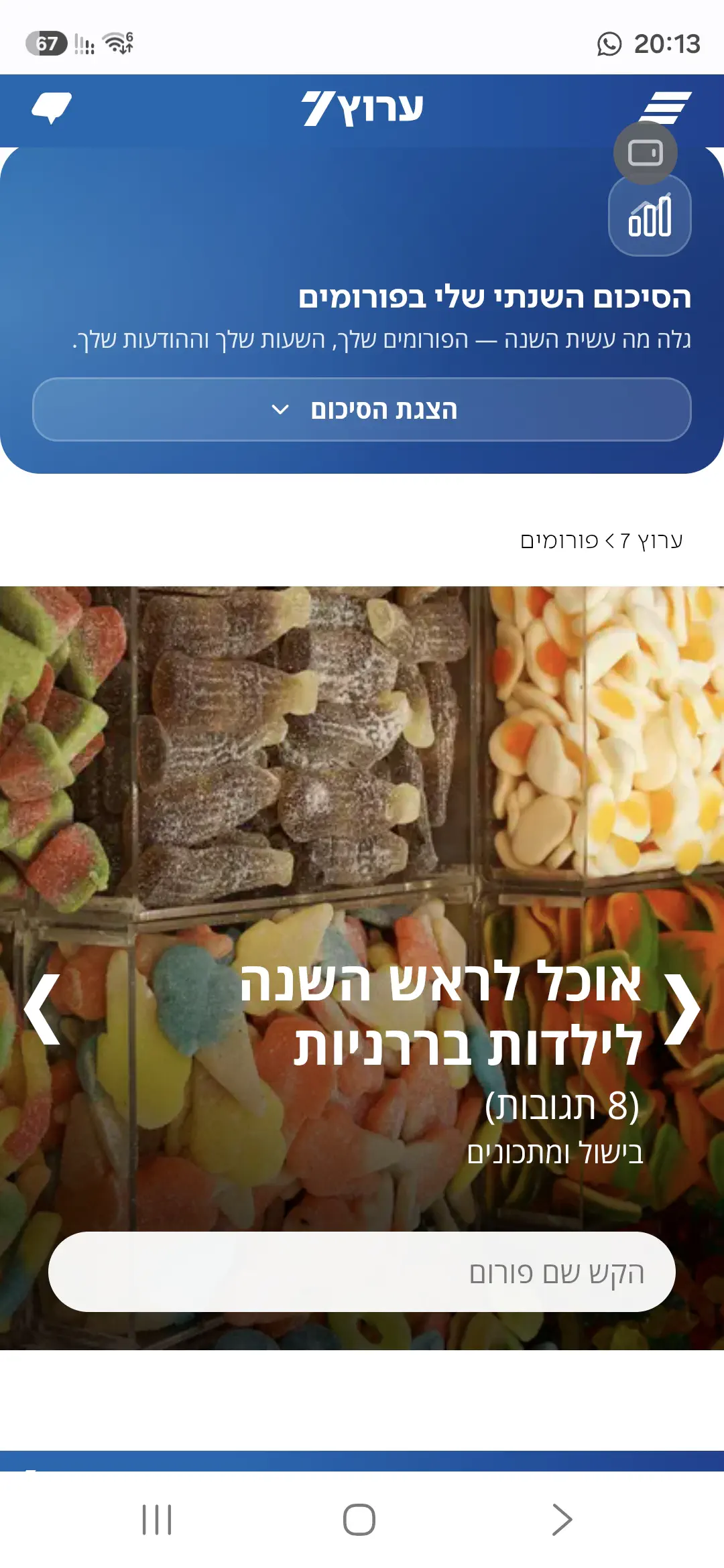
Task: Tap the ערוץ 7 logo
Action: click(362, 109)
